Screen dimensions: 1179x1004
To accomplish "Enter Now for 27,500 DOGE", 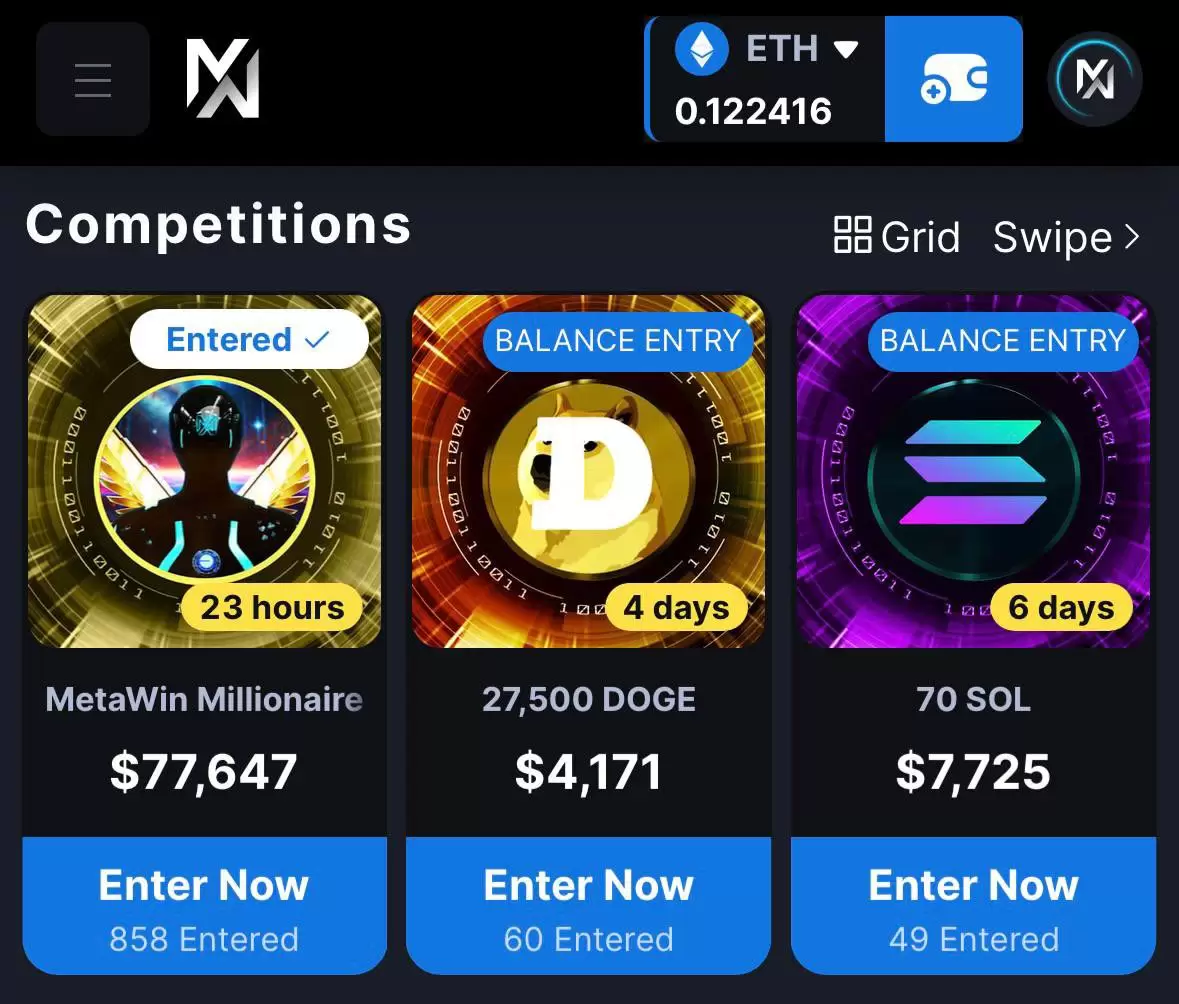I will coord(588,905).
